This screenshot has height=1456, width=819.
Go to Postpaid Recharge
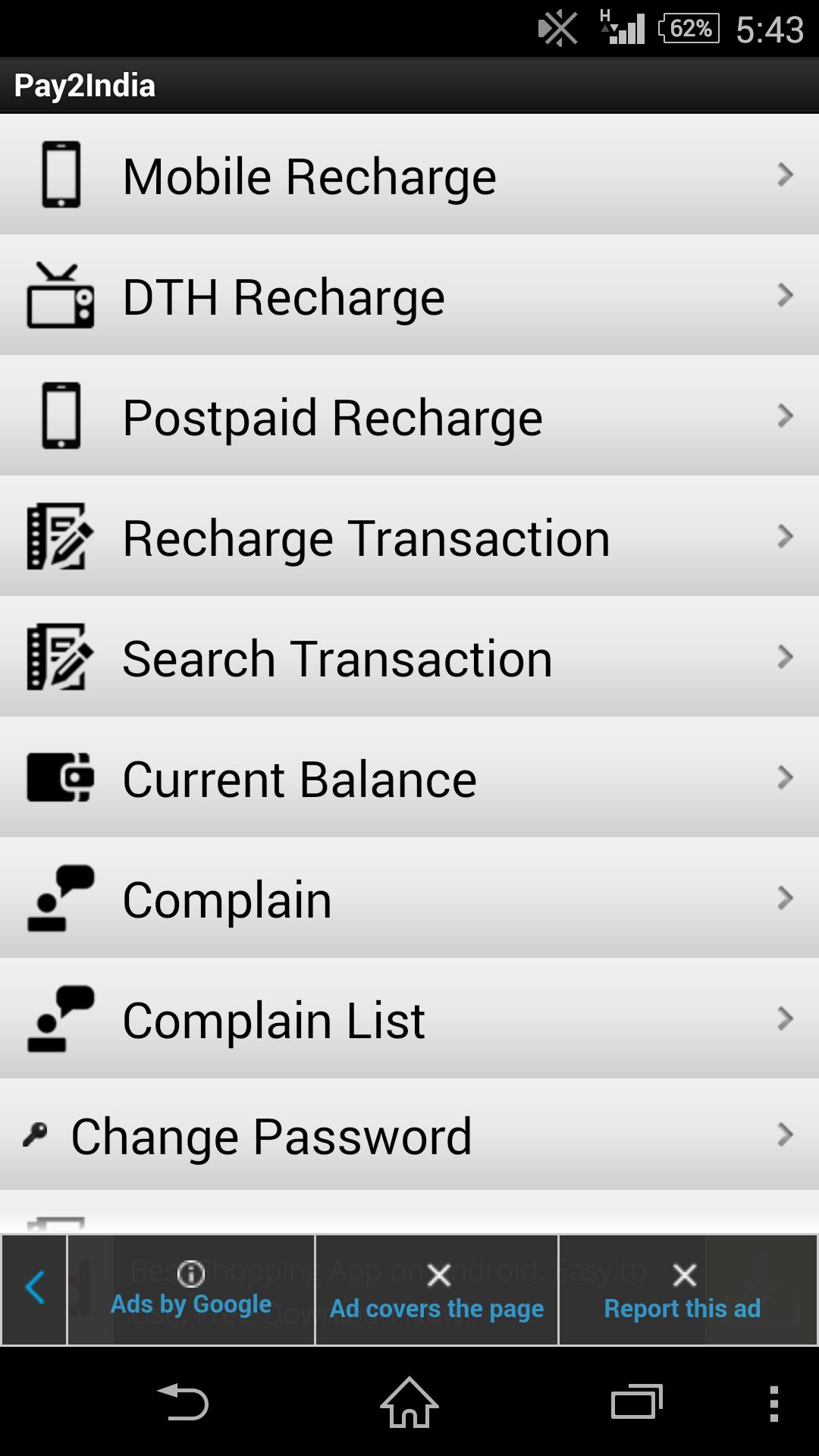[x=409, y=416]
